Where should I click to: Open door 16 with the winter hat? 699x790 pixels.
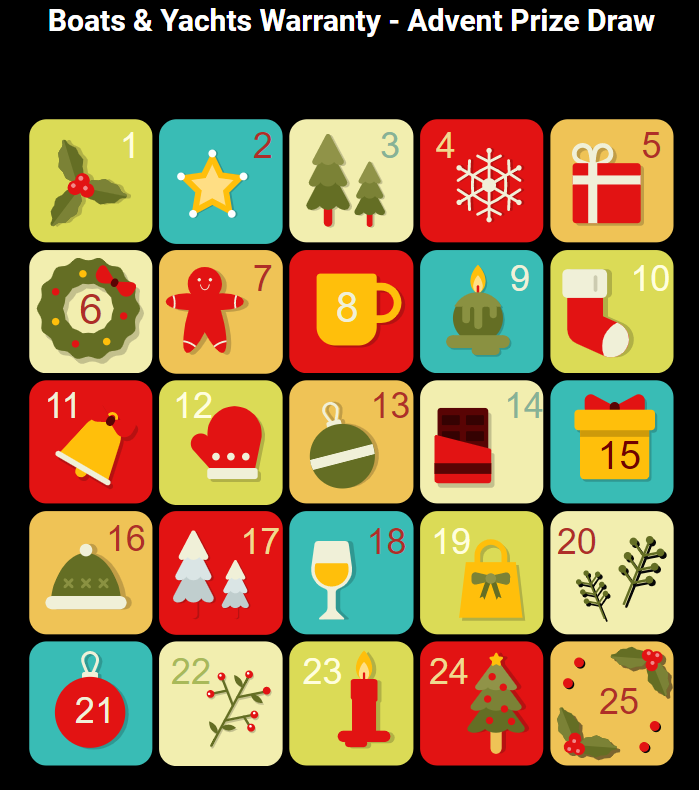pyautogui.click(x=91, y=572)
